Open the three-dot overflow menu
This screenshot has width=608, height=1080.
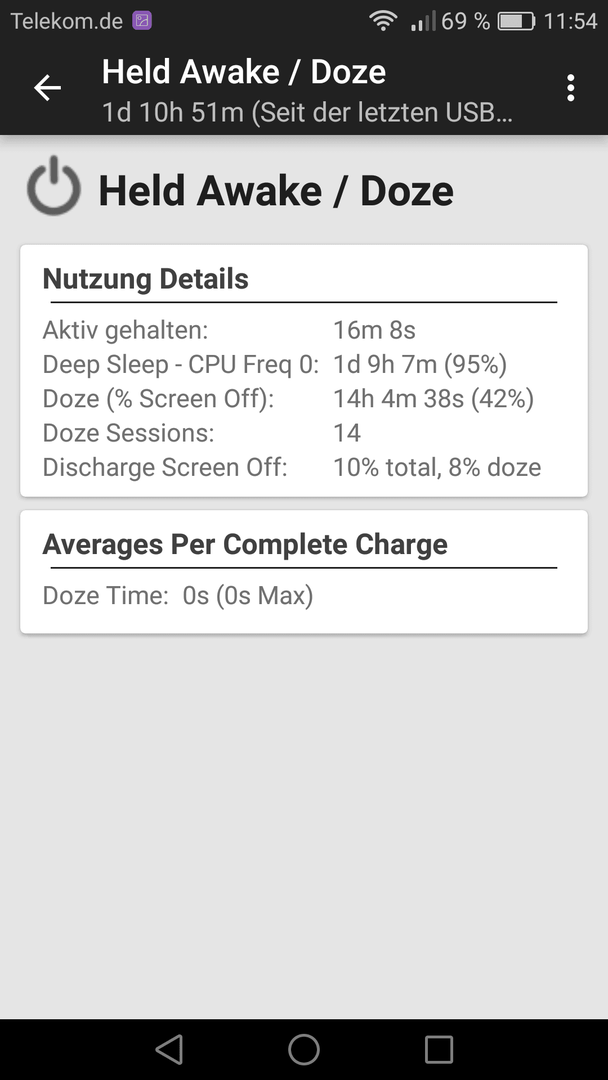(x=570, y=88)
